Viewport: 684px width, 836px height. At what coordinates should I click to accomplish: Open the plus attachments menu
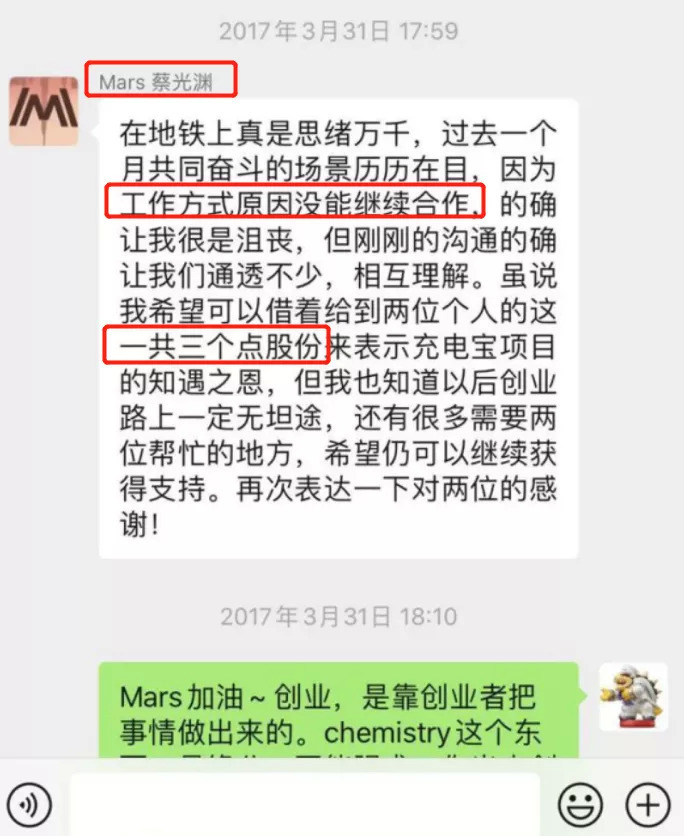(x=647, y=803)
